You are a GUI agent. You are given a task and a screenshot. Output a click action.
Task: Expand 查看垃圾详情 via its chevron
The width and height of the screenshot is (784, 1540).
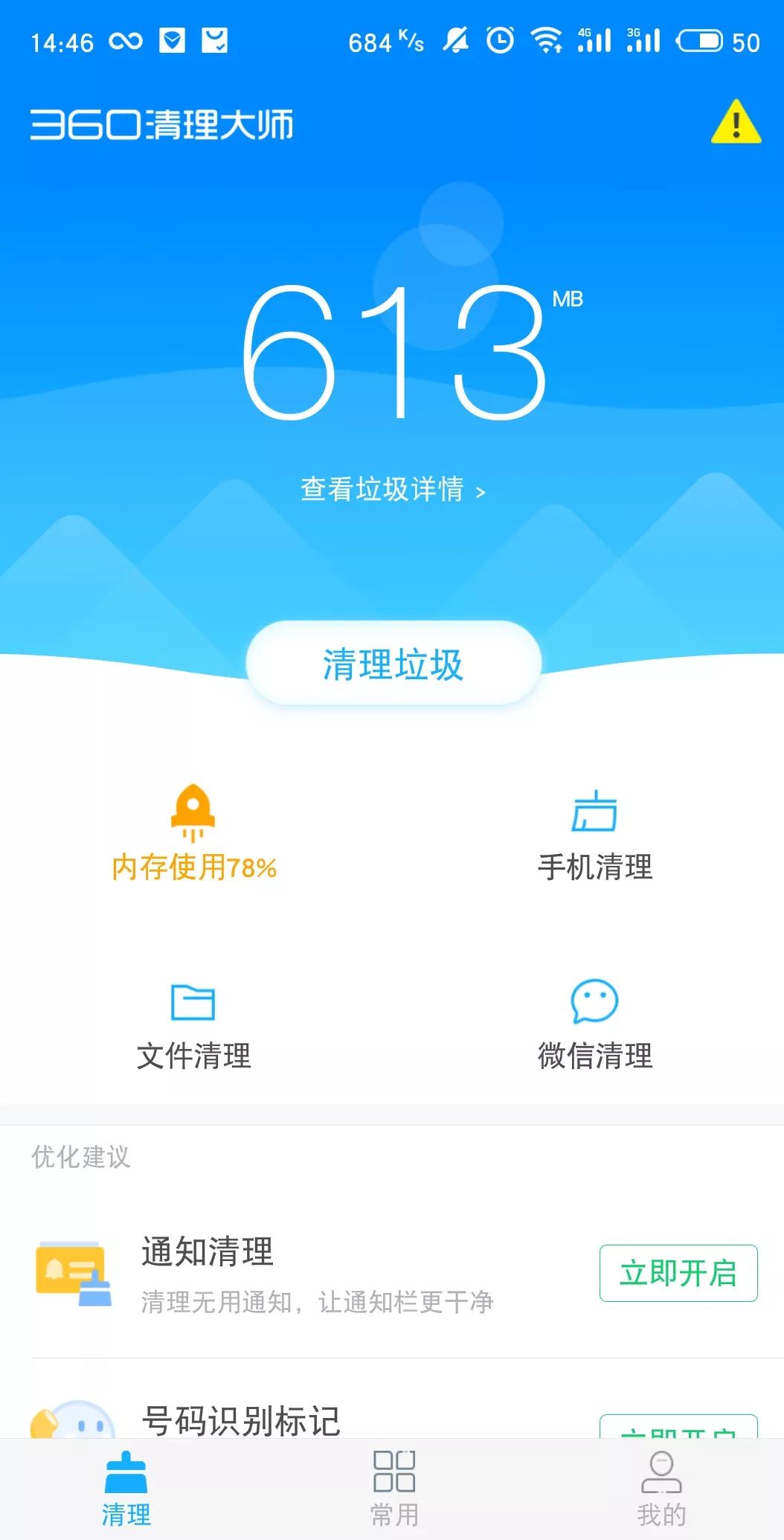(x=482, y=490)
